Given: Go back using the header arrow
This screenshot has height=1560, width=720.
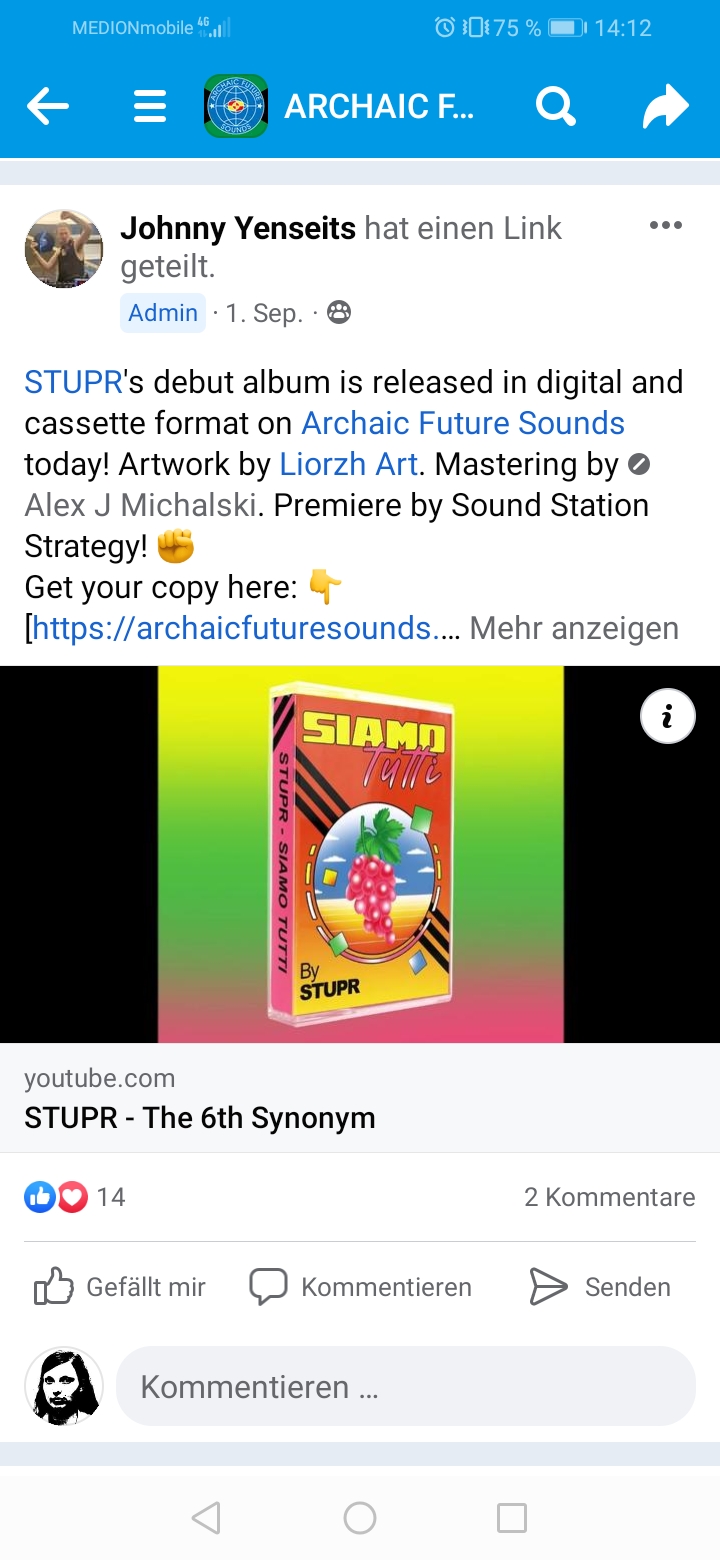Looking at the screenshot, I should click(47, 105).
